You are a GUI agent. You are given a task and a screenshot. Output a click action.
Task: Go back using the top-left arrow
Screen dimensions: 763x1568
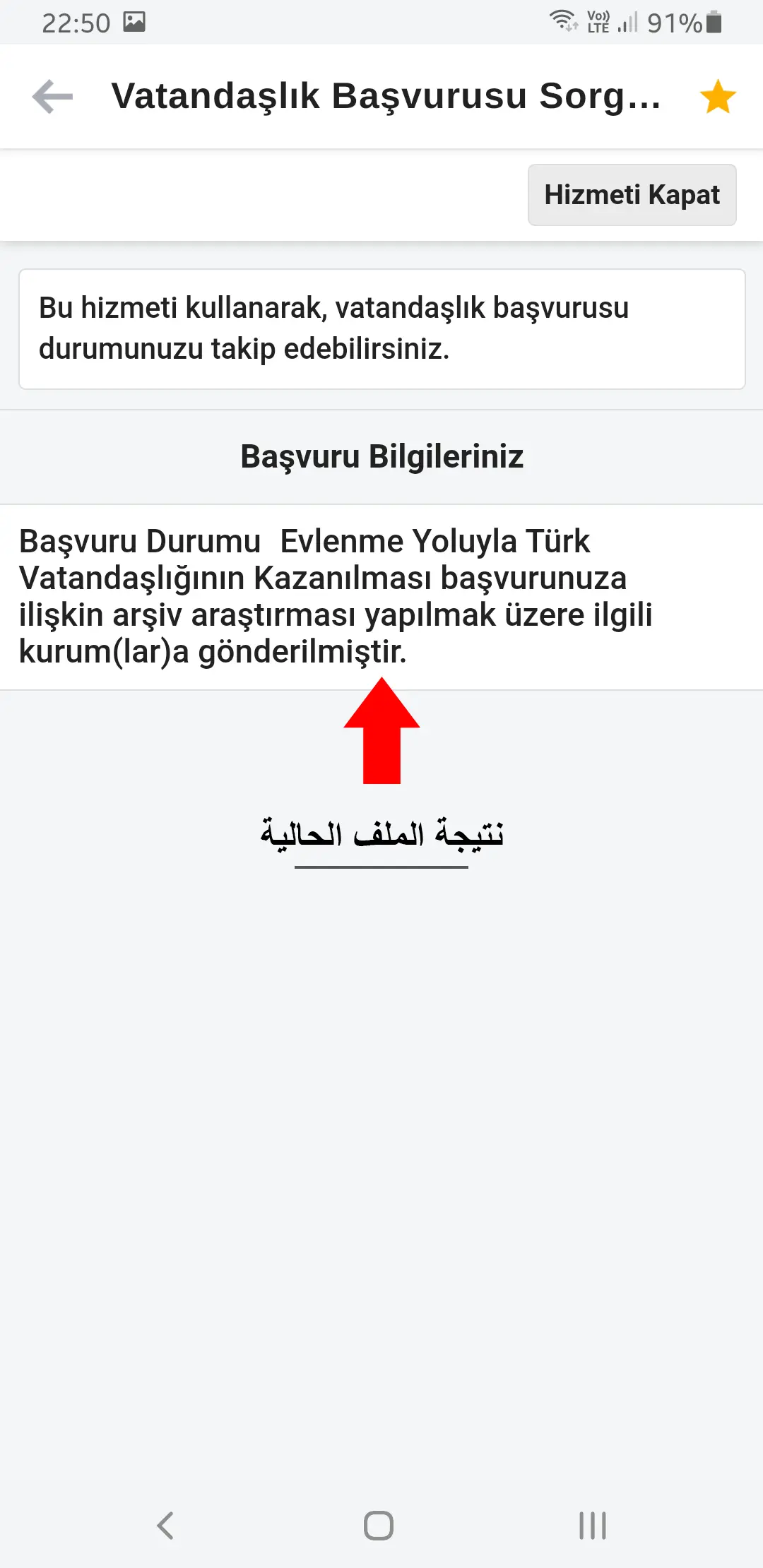pos(53,97)
